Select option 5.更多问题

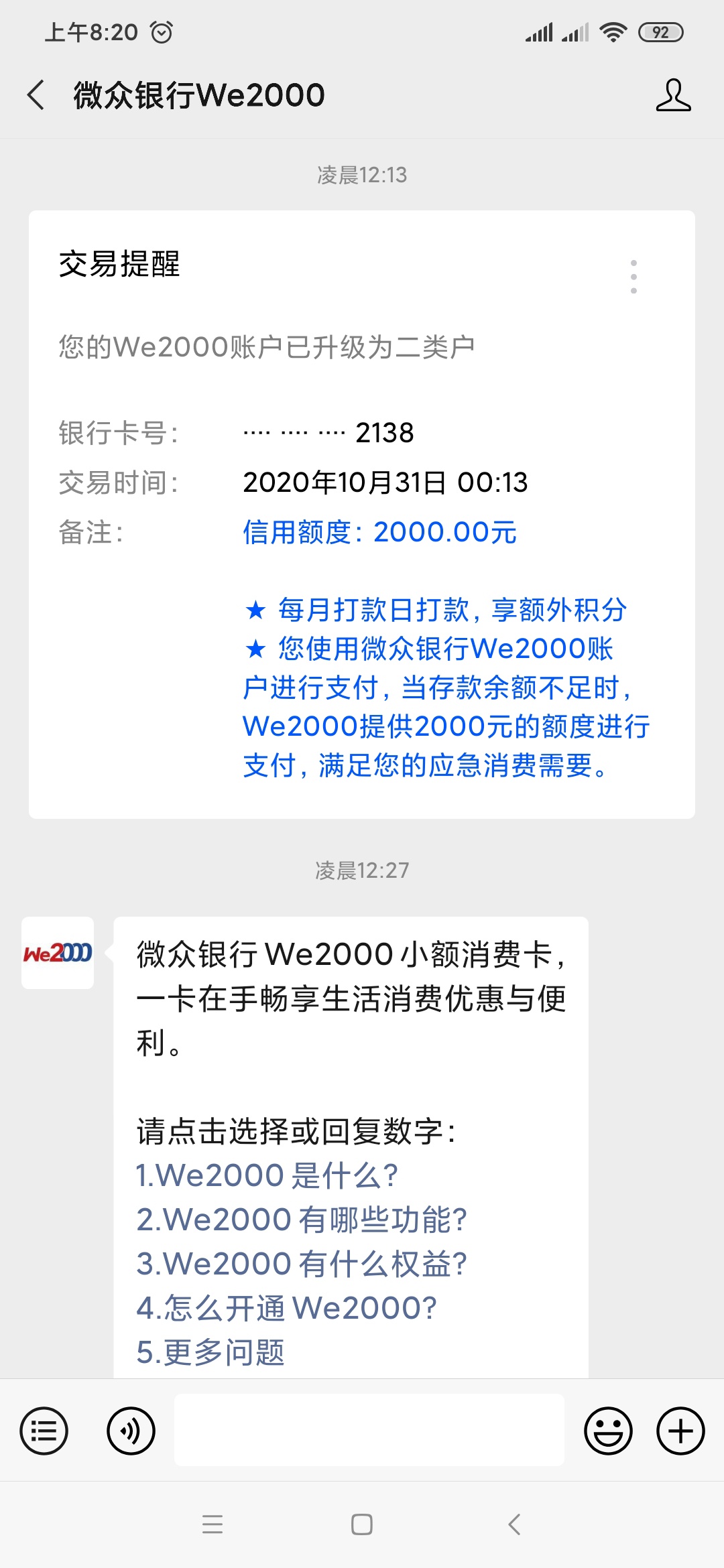click(210, 1352)
